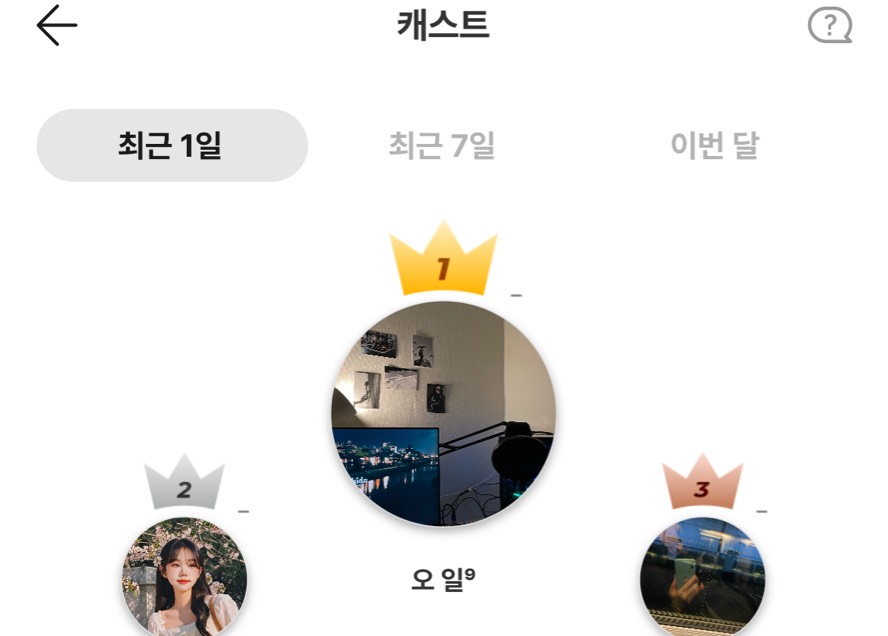
Task: Open the first-place profile 오 일
Action: pyautogui.click(x=443, y=413)
